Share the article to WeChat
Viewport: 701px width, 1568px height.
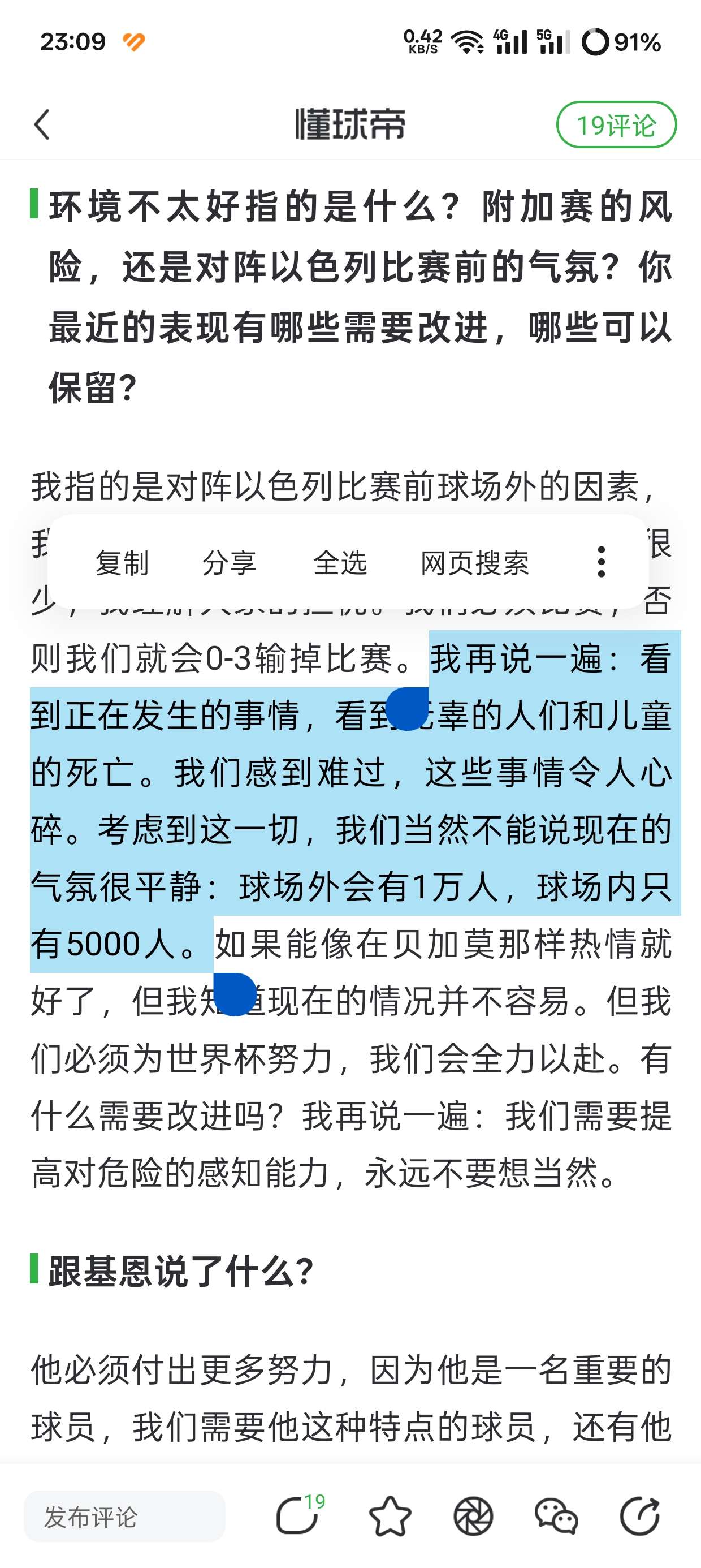pyautogui.click(x=556, y=1515)
